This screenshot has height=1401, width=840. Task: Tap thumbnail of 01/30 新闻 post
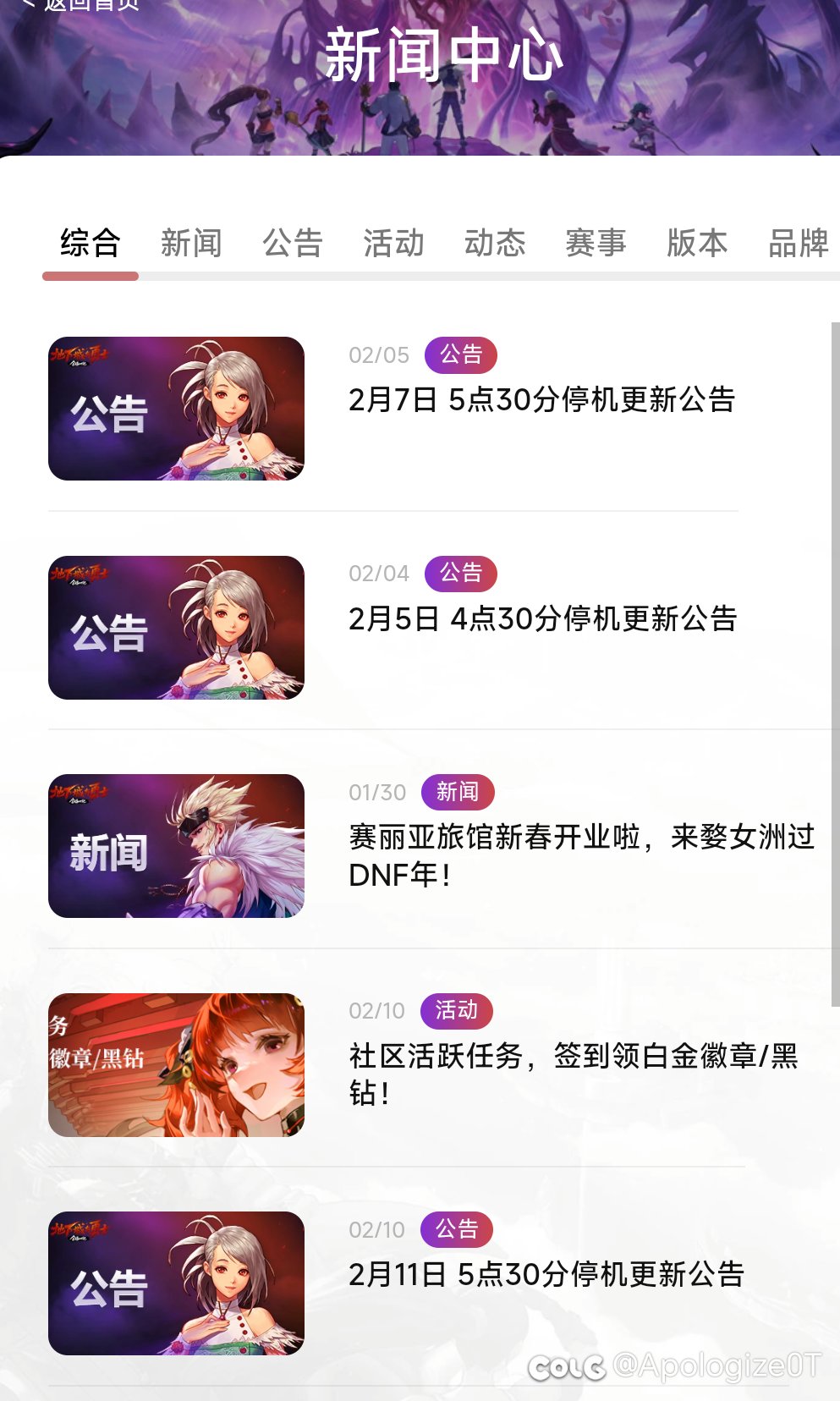coord(176,846)
